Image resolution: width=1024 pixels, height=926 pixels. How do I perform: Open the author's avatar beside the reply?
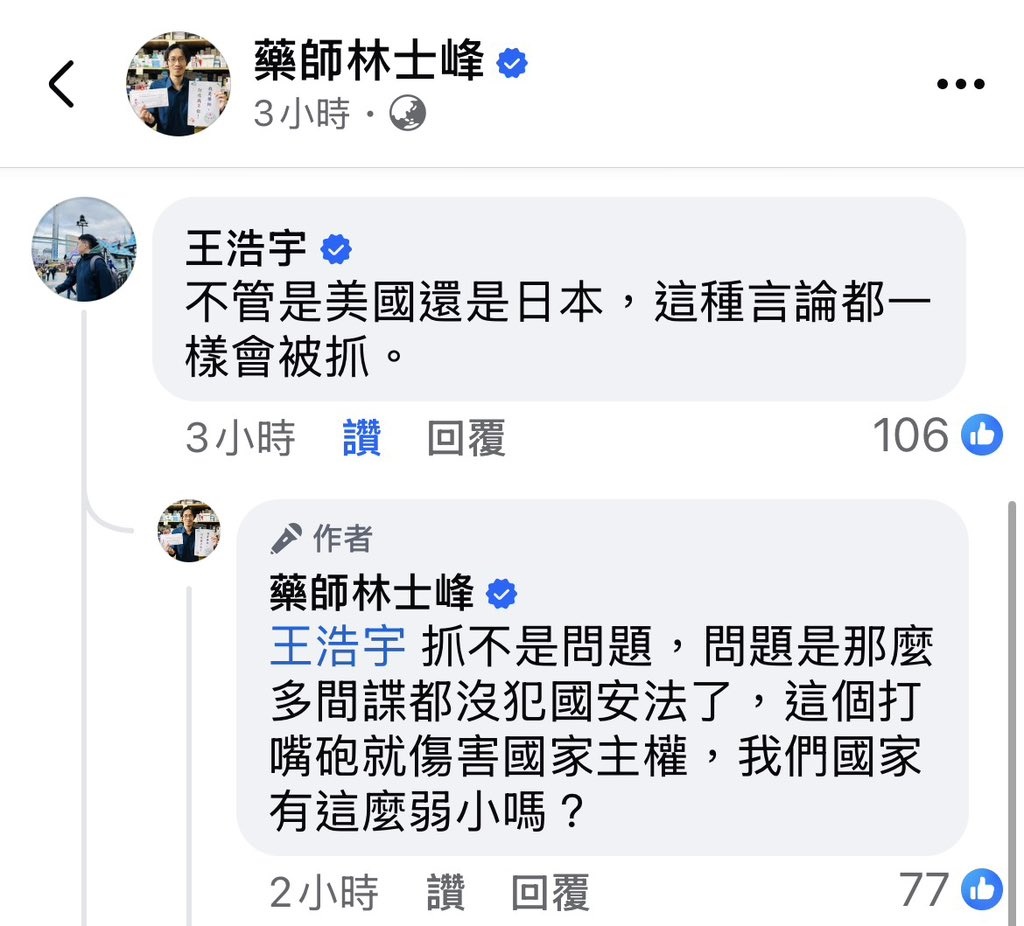click(189, 531)
